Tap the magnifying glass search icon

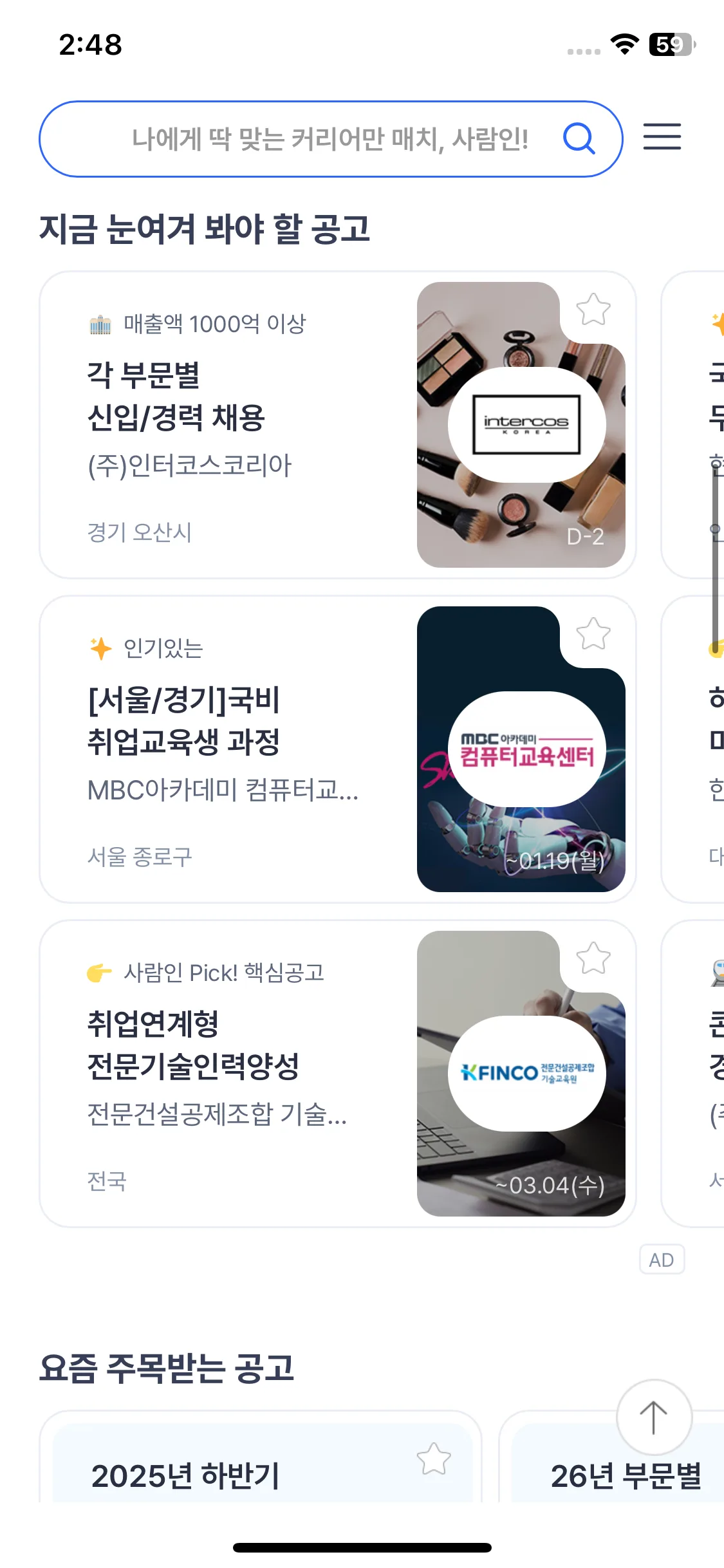(x=579, y=138)
